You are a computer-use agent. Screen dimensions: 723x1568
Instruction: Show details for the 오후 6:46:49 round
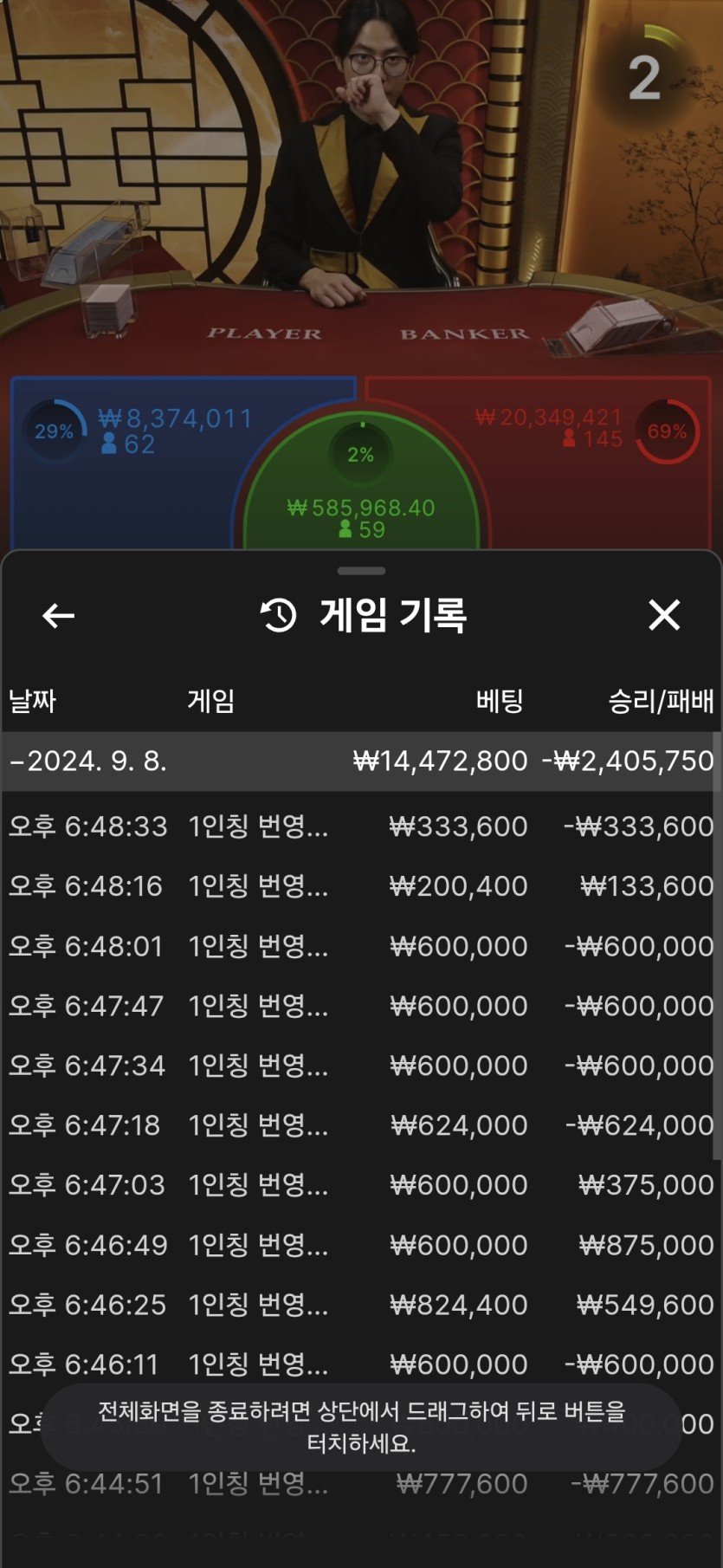361,1245
